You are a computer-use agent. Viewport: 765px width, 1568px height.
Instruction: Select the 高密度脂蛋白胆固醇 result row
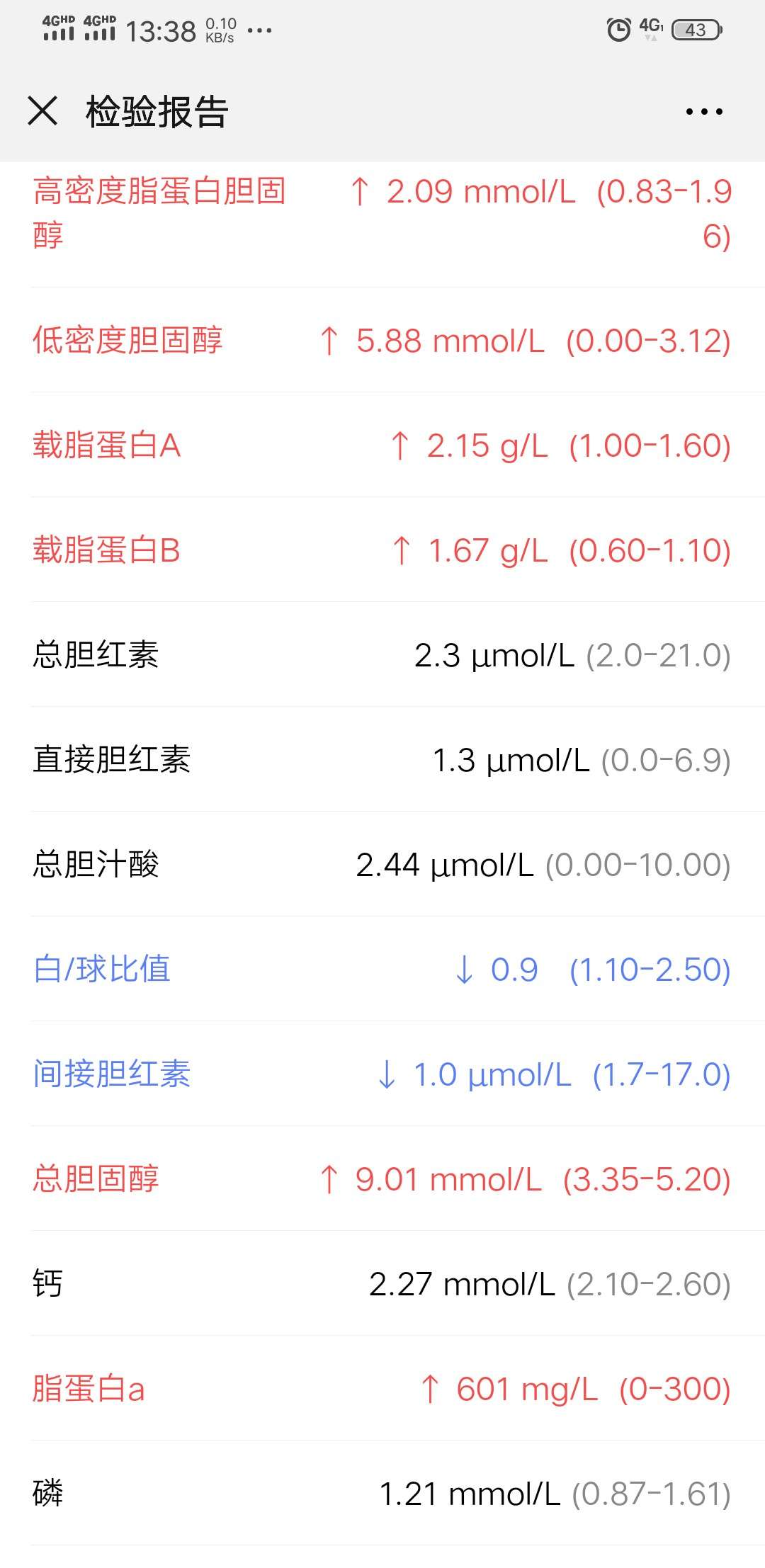click(382, 216)
